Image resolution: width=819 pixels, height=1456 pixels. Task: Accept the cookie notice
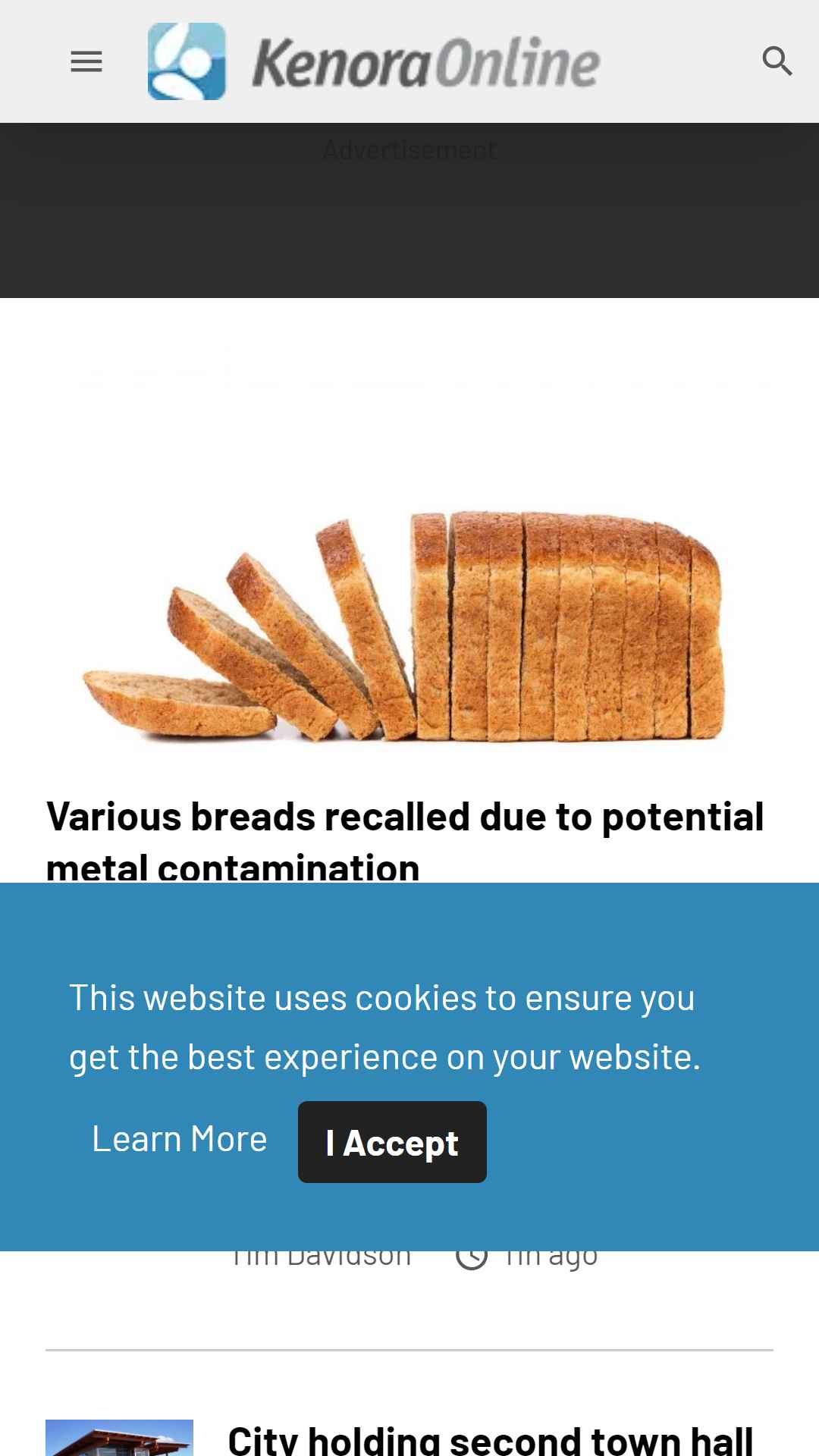392,1142
